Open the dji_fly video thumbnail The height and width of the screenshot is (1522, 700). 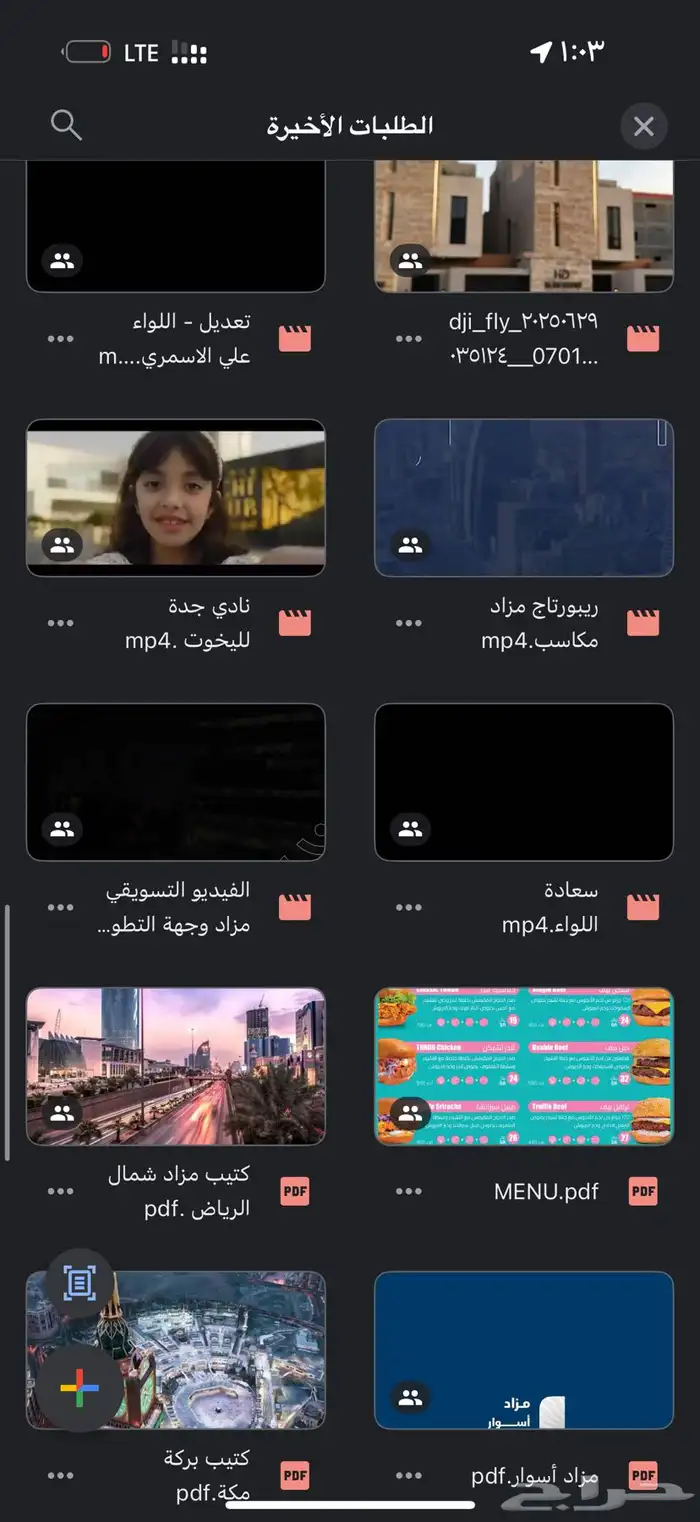click(523, 226)
